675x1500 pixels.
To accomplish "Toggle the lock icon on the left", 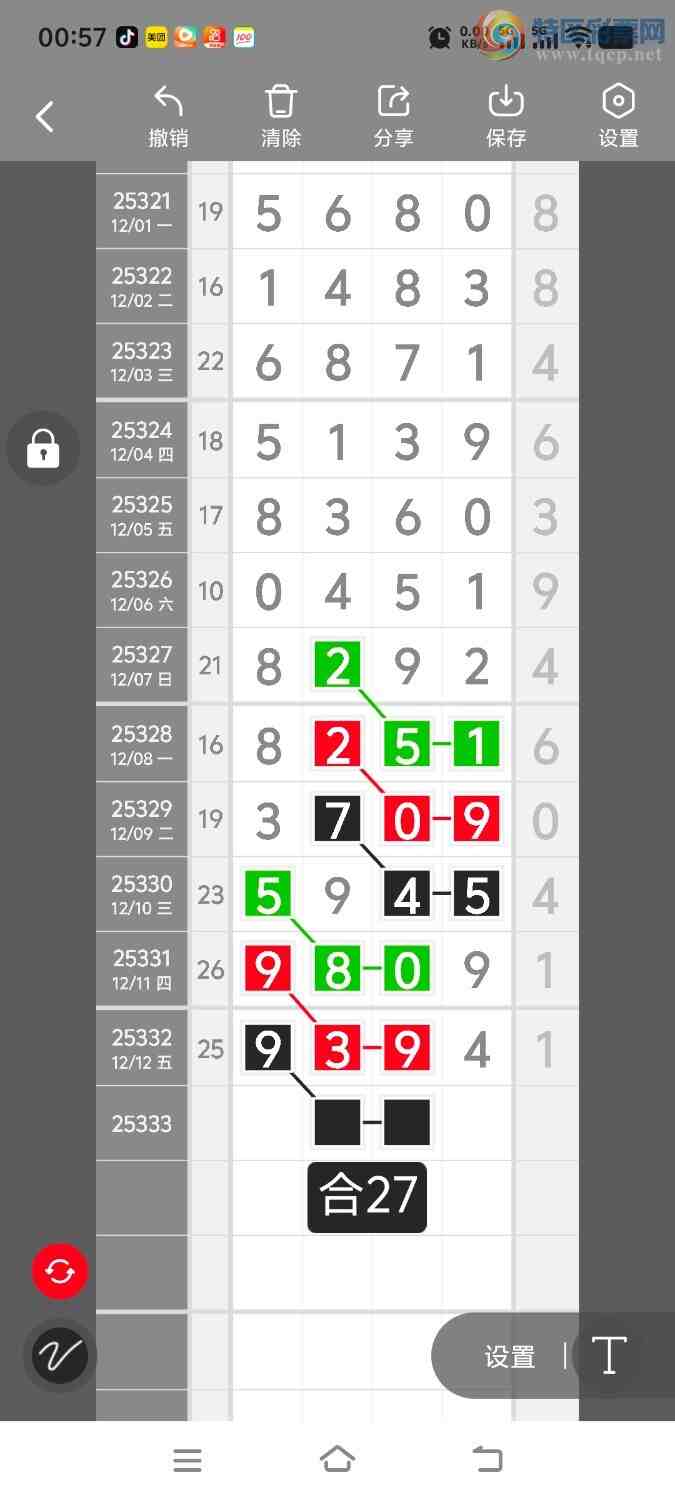I will click(x=43, y=448).
